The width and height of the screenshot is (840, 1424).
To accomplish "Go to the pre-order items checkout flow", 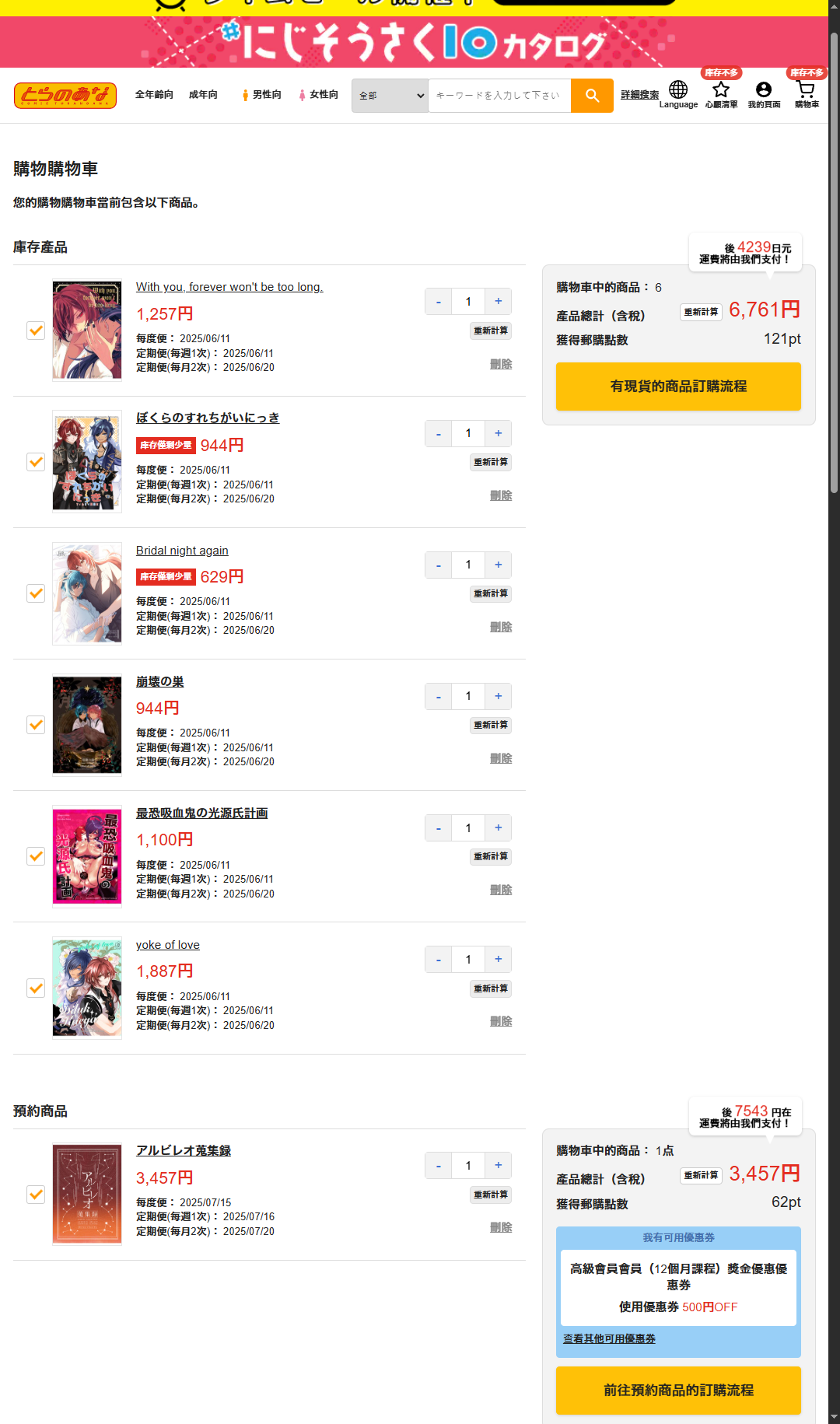I will tap(678, 1390).
